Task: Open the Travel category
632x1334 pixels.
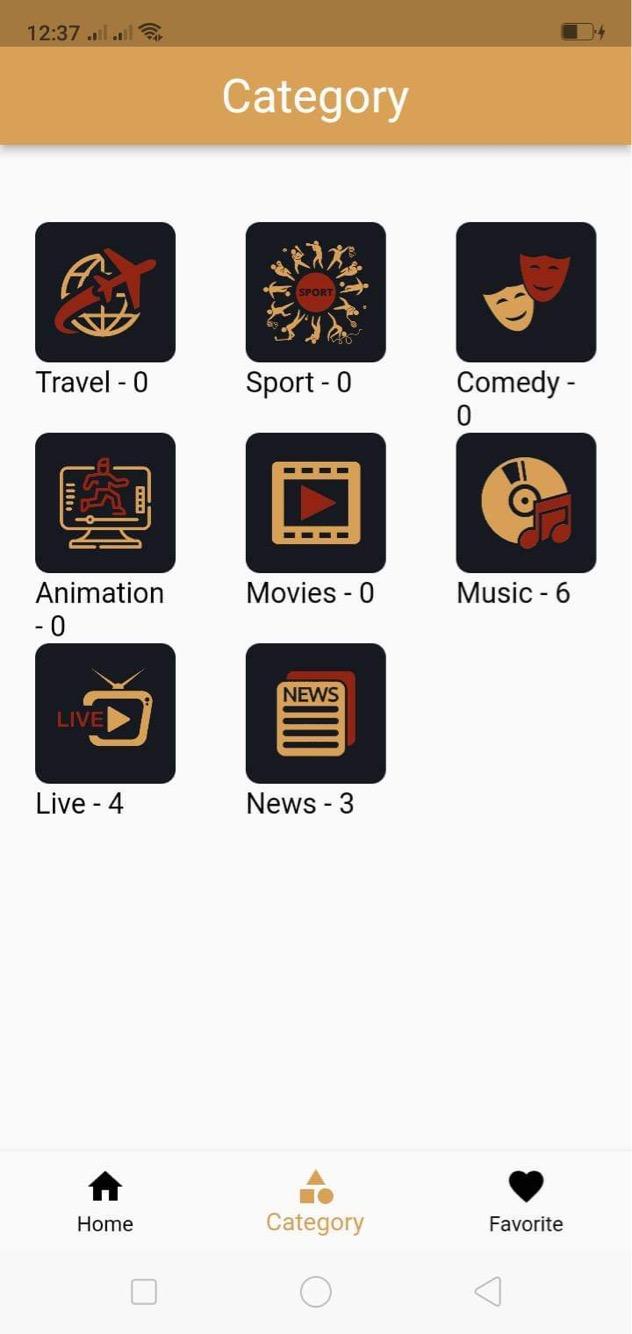Action: (x=105, y=292)
